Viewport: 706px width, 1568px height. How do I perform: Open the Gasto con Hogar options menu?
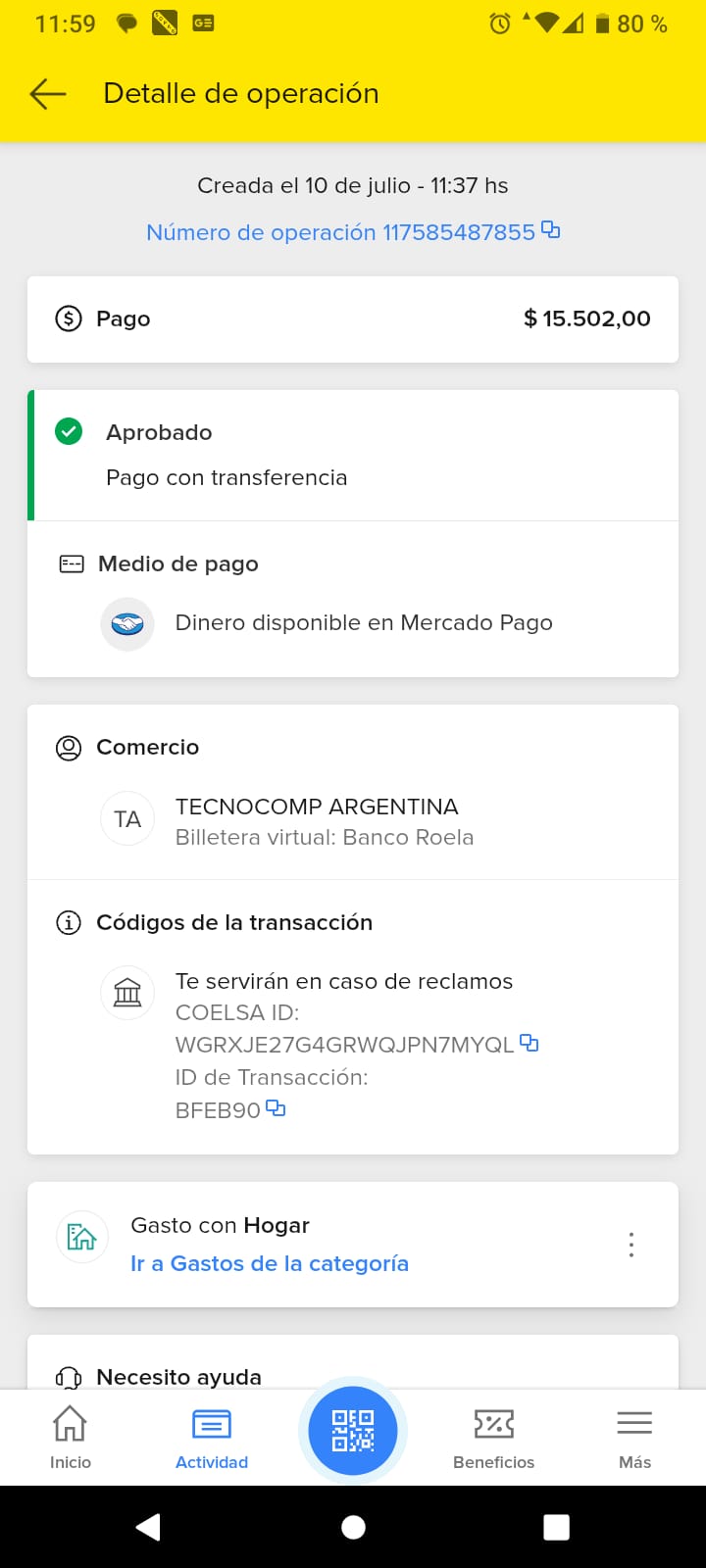pyautogui.click(x=631, y=1245)
